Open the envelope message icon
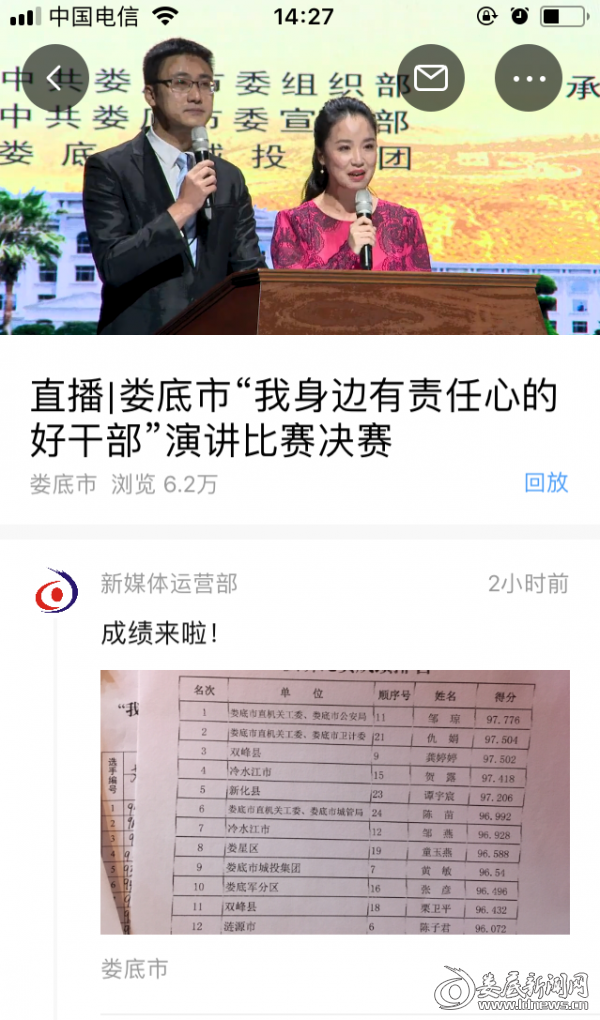Viewport: 600px width, 1020px height. [430, 78]
